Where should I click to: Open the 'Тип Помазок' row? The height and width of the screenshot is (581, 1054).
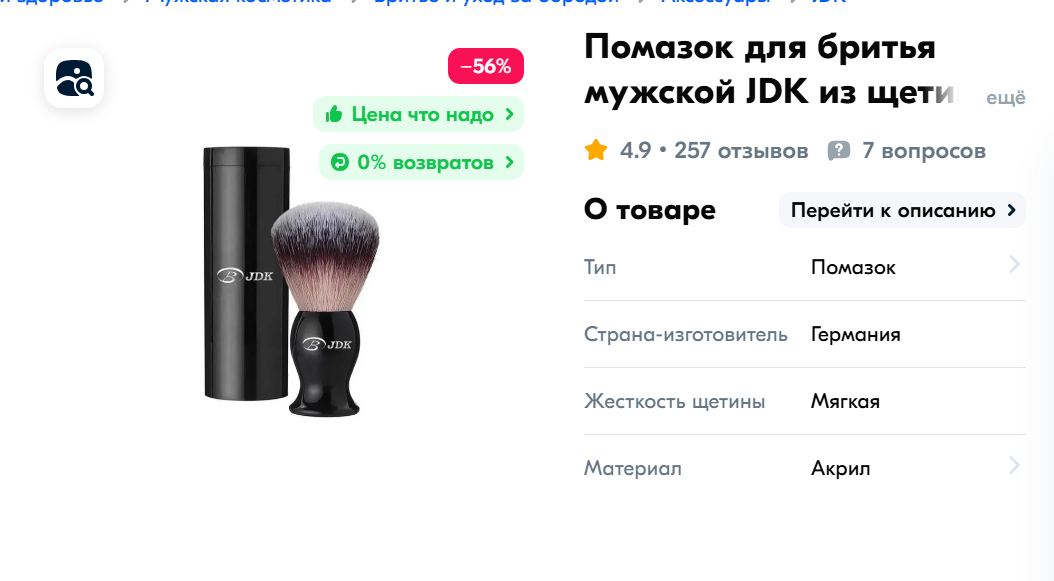click(x=804, y=267)
